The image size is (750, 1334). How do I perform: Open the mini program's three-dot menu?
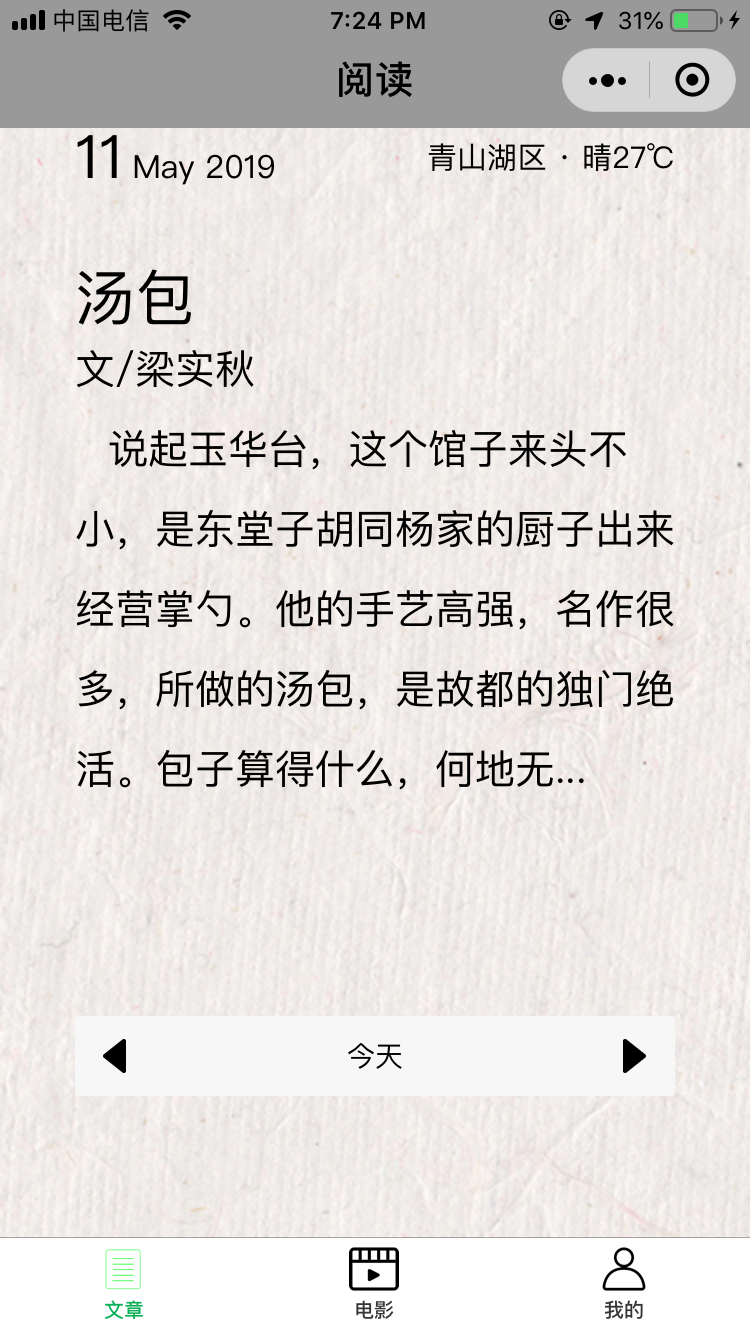coord(607,80)
